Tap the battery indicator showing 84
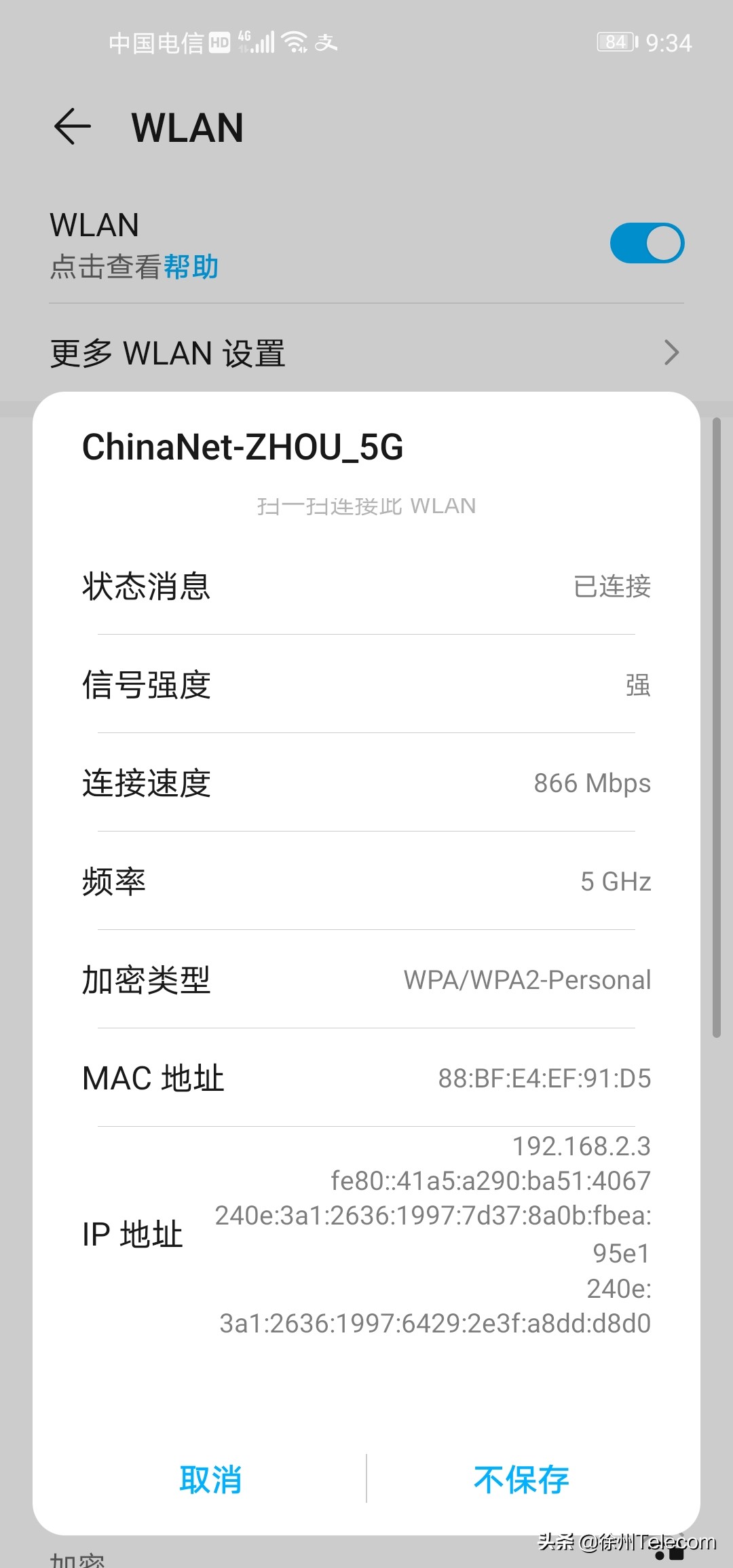 615,41
